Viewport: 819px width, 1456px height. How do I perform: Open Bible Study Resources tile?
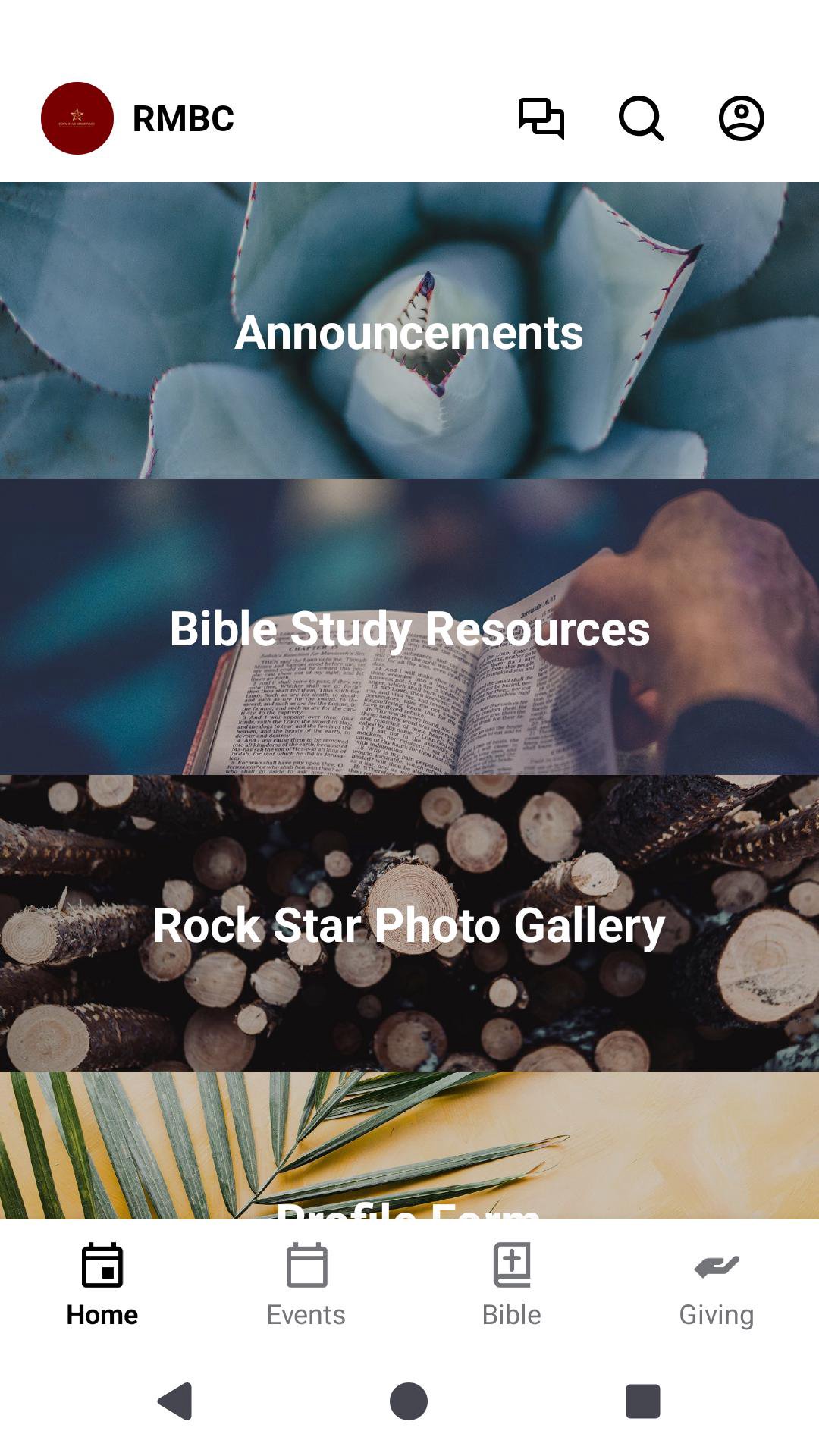409,627
